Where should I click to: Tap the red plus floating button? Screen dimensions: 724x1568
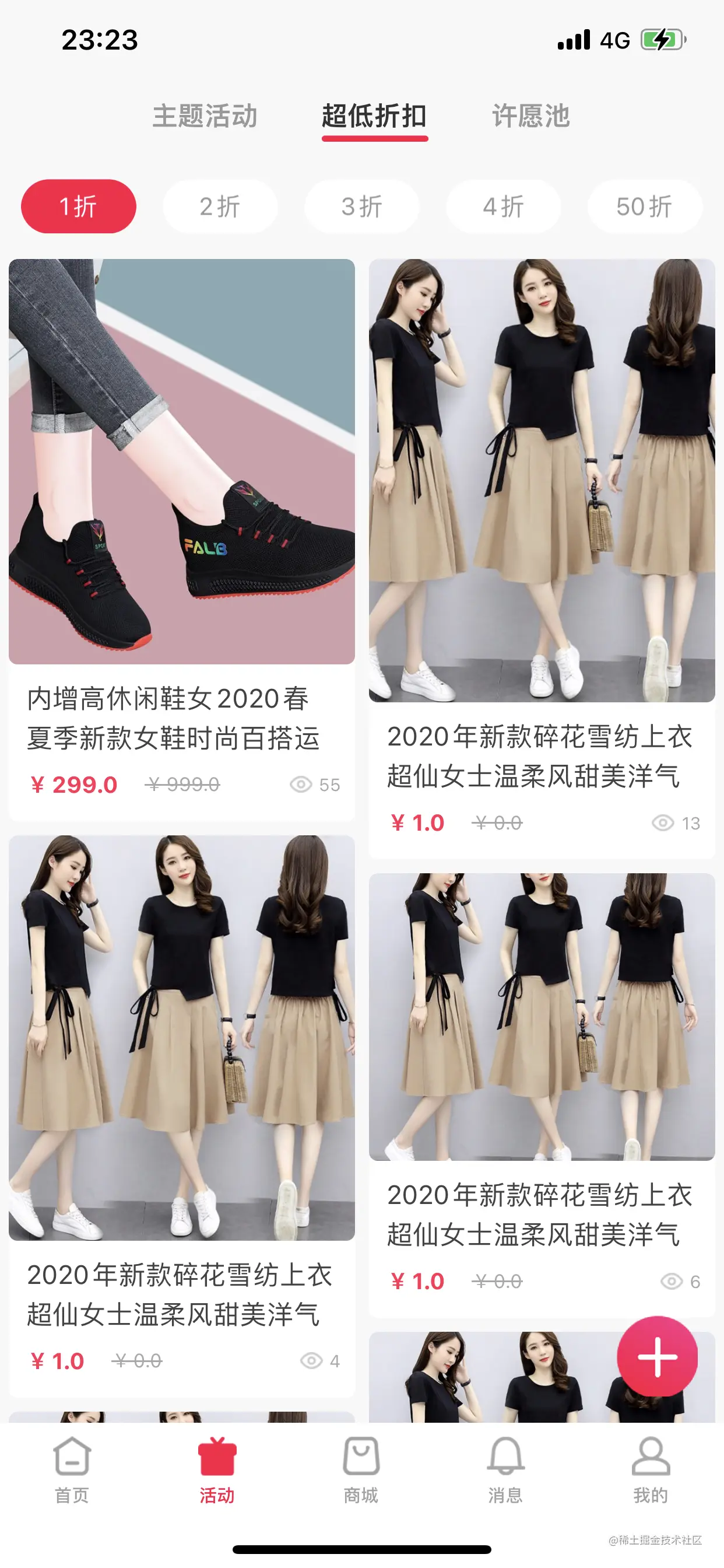point(657,1356)
